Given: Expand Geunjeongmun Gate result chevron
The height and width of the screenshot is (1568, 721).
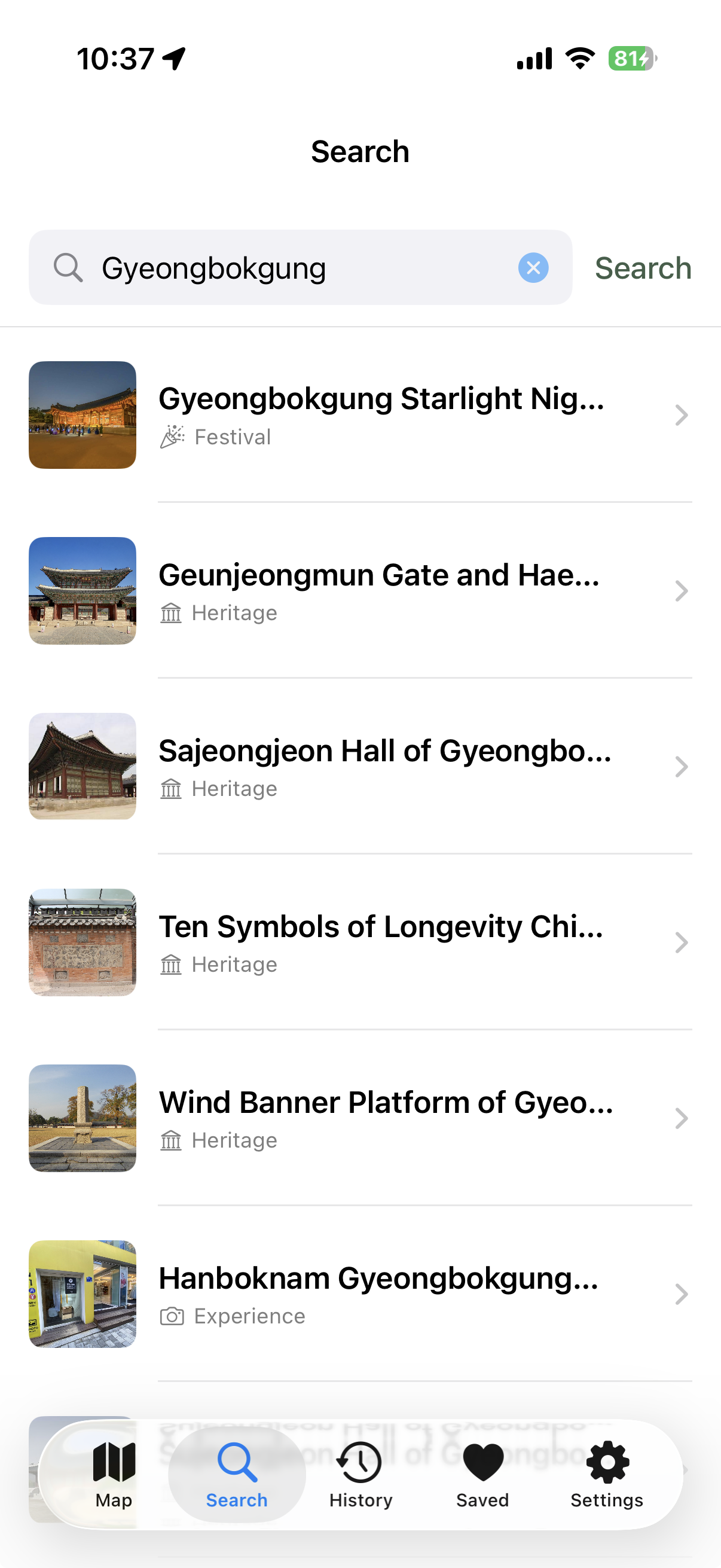Looking at the screenshot, I should (682, 590).
